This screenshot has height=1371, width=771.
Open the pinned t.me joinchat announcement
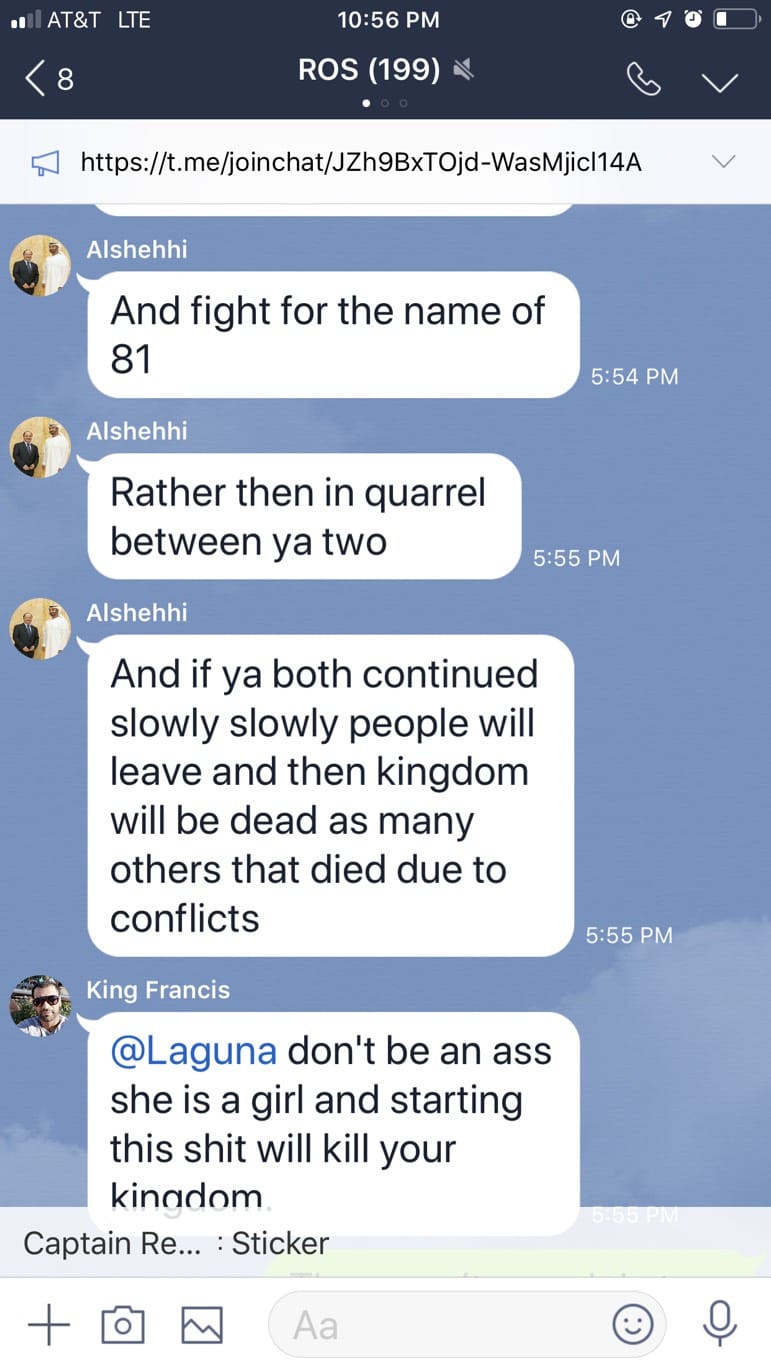coord(360,161)
